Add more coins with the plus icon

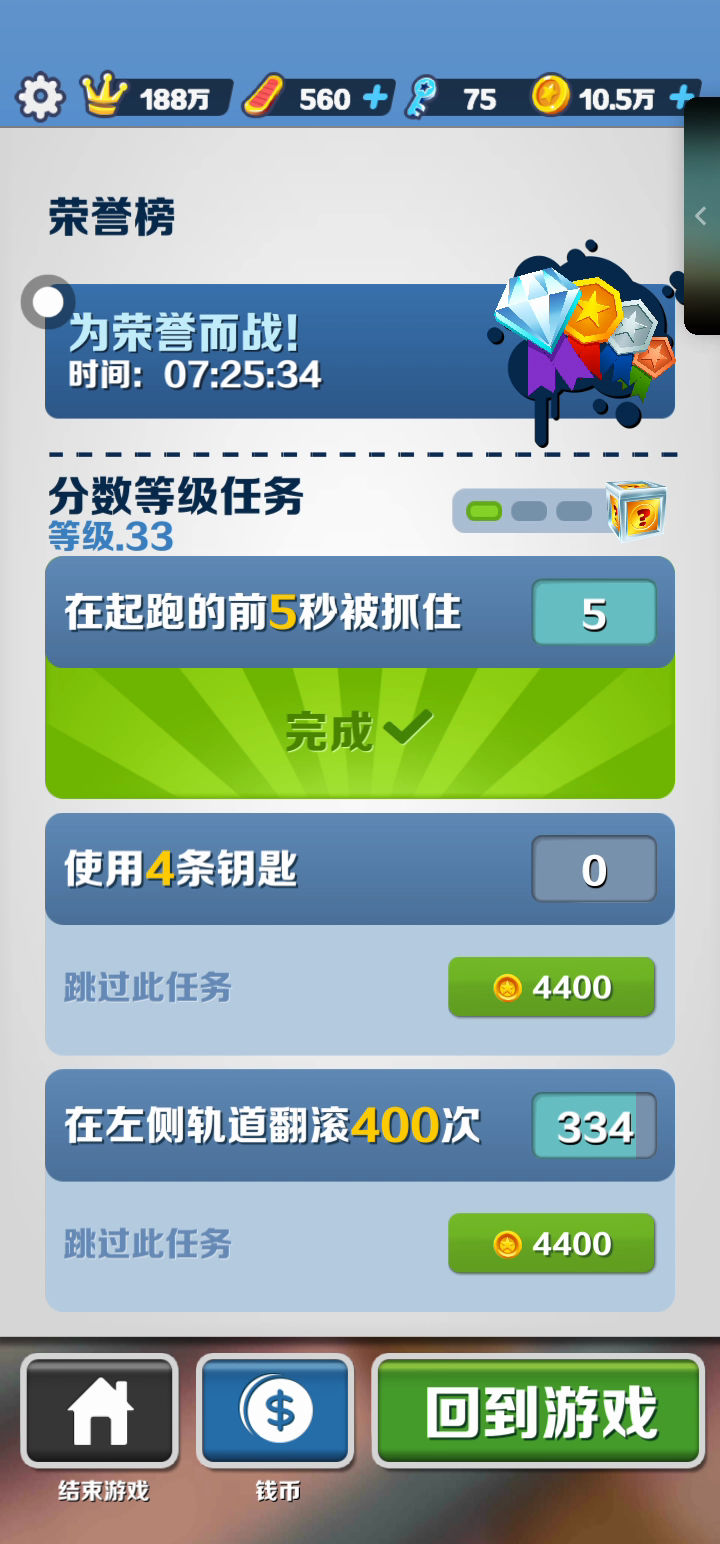(x=681, y=98)
